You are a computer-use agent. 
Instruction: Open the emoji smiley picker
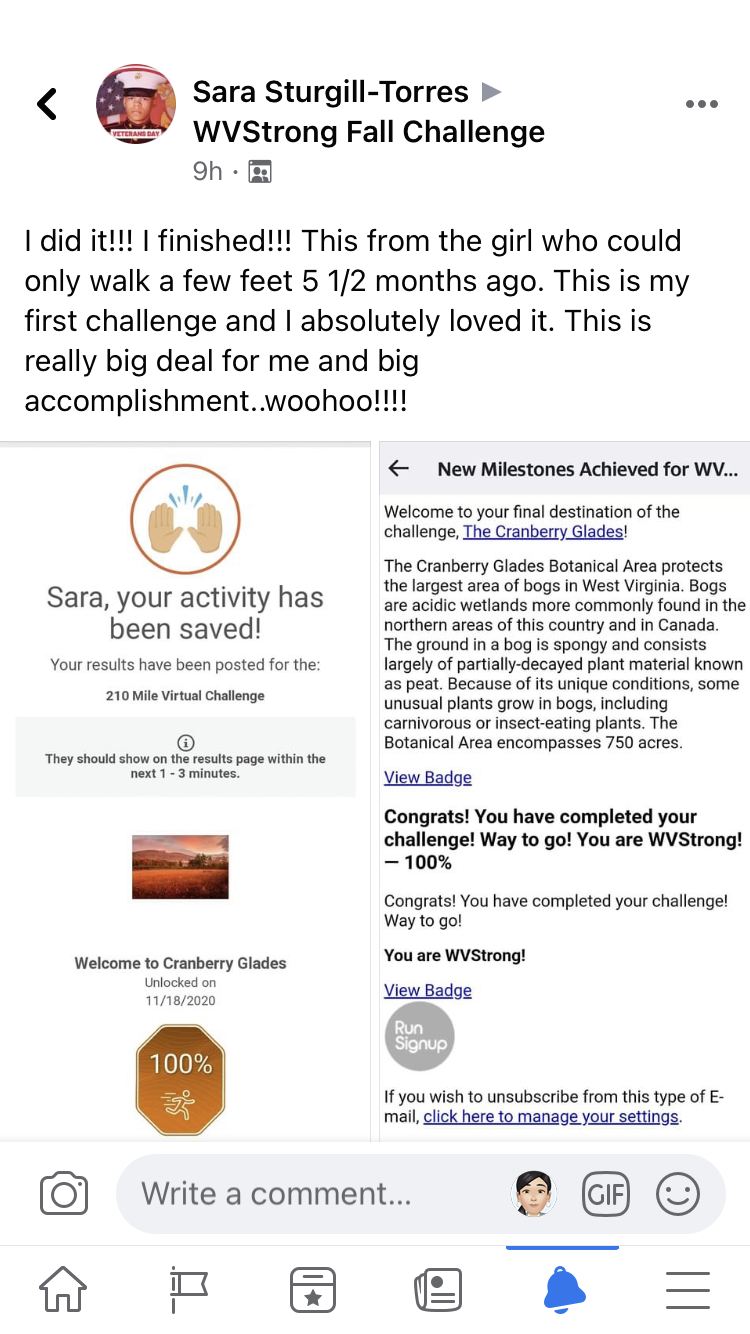pyautogui.click(x=678, y=1194)
